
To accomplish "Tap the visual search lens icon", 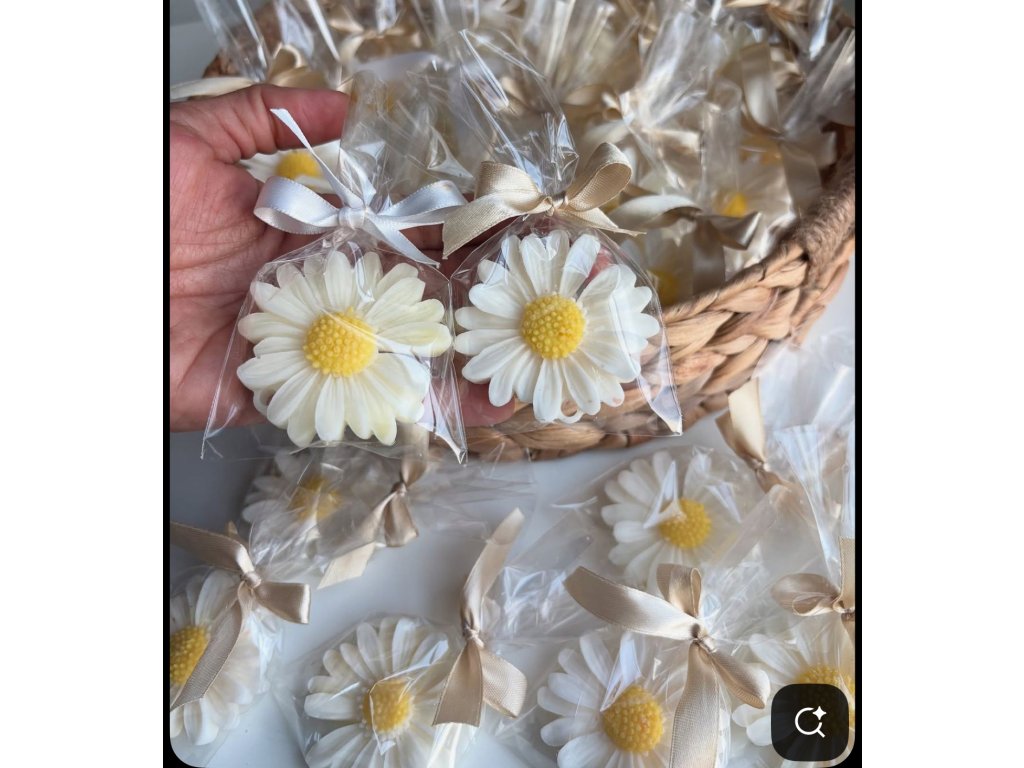I will tap(809, 721).
